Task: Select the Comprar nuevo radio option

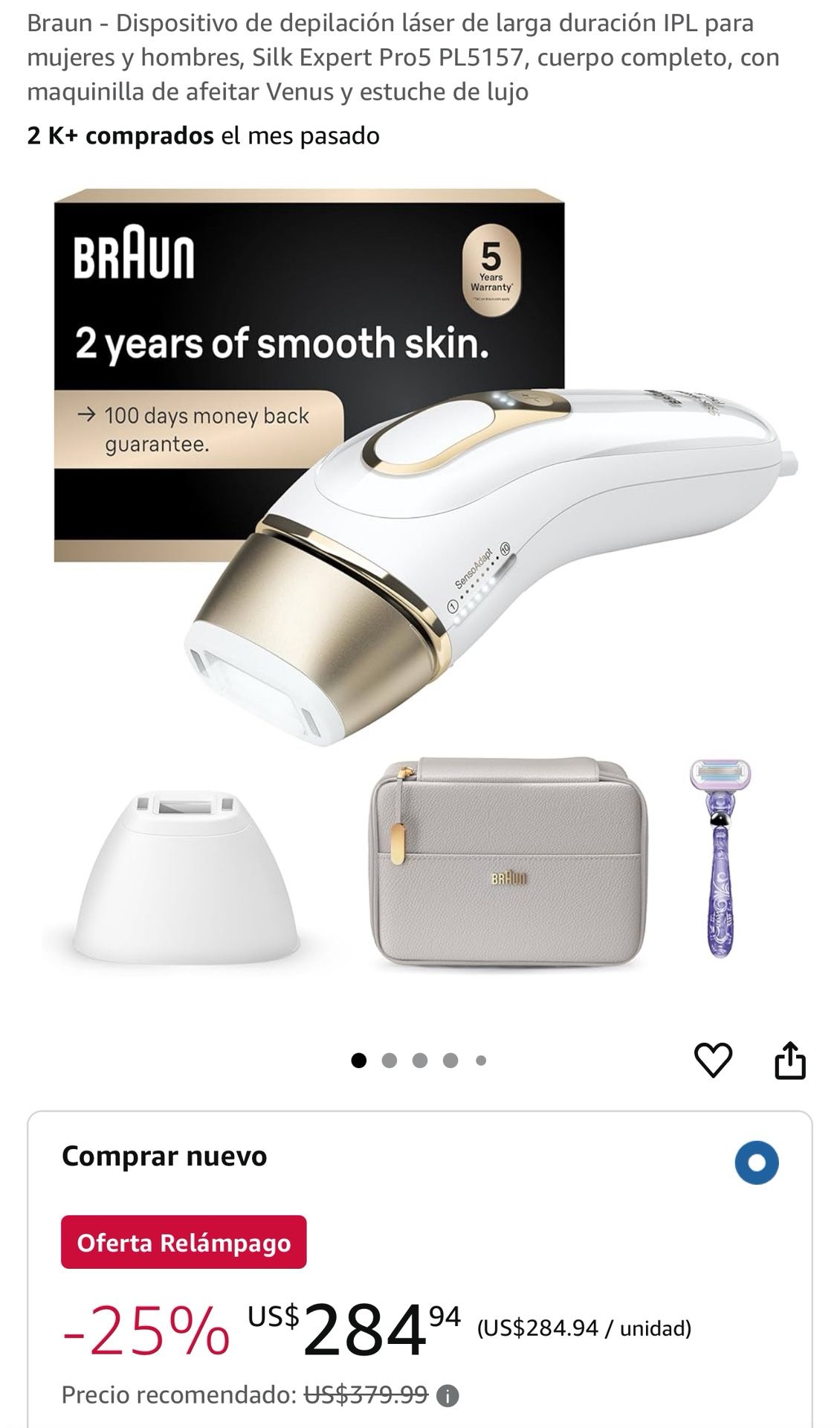Action: coord(756,1162)
